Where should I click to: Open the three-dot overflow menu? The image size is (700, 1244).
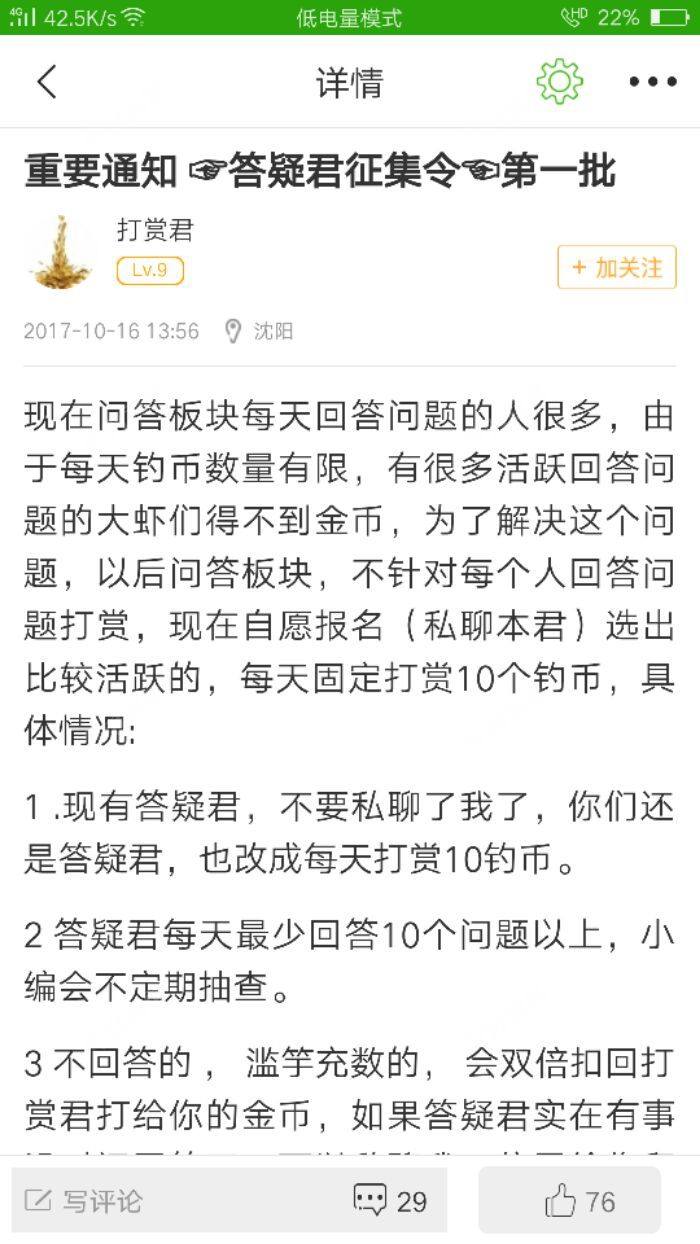652,82
